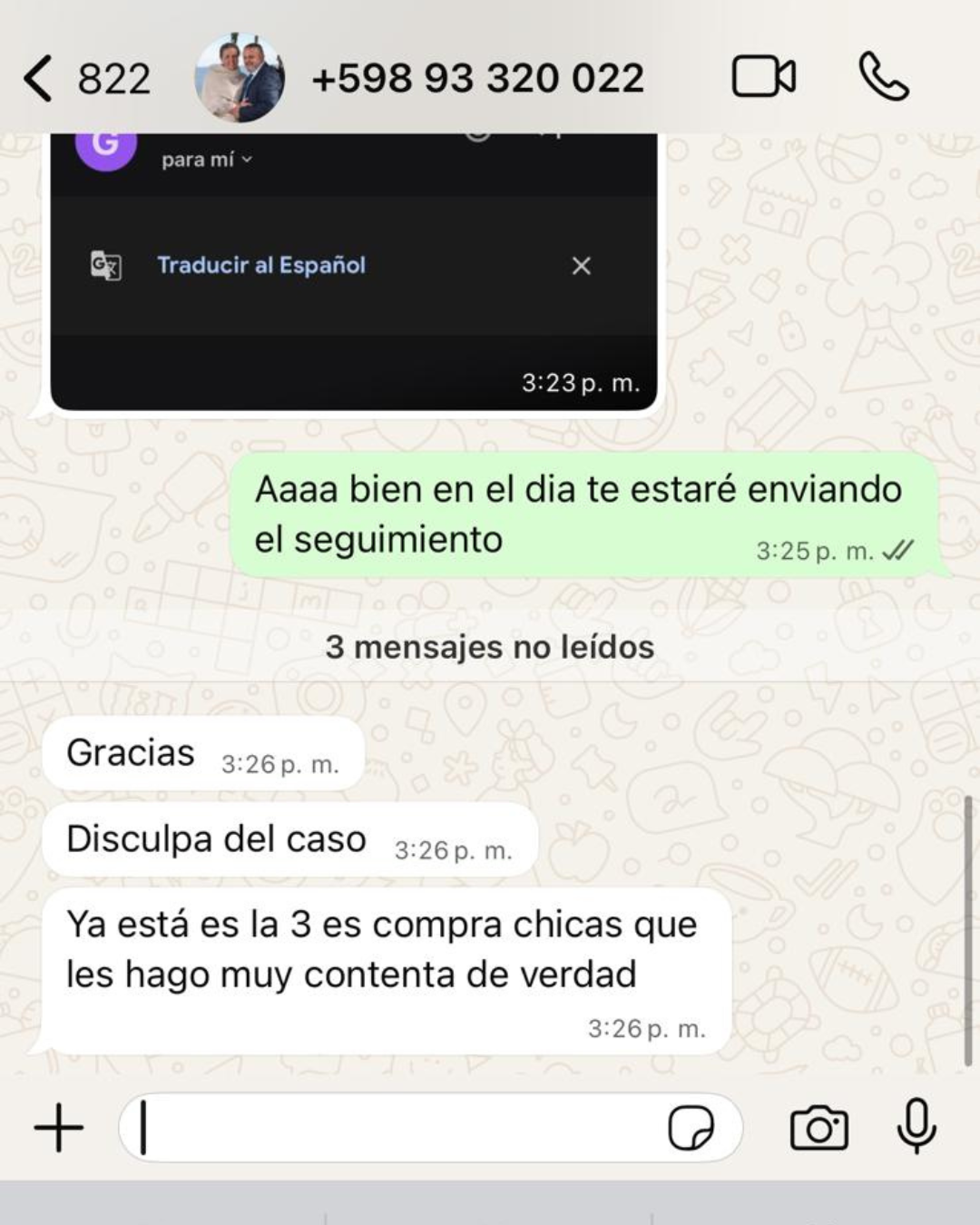Open contact info for +598 93 320 022
980x1225 pixels.
[477, 78]
